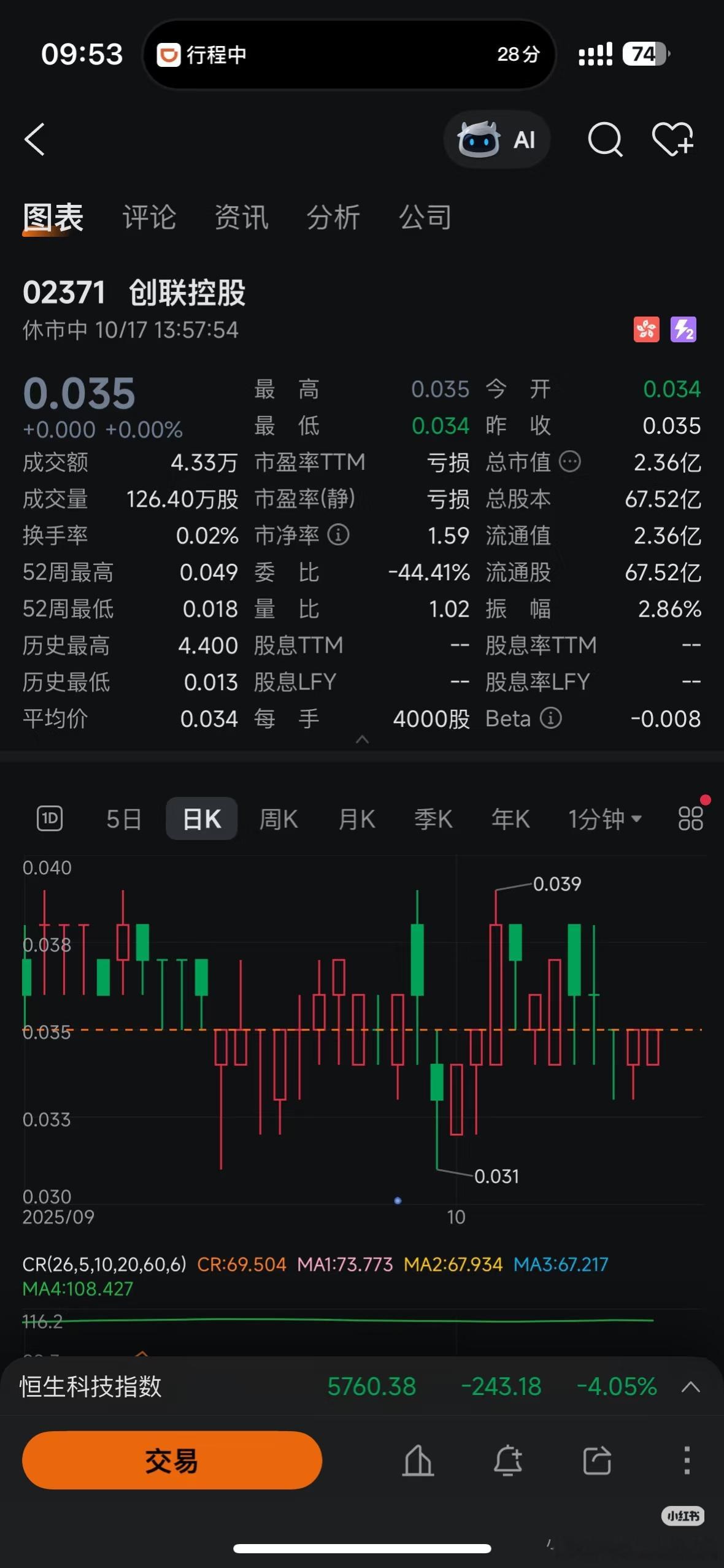Set a price alert with the bell
Screen dimensions: 724x1568
pyautogui.click(x=507, y=1460)
